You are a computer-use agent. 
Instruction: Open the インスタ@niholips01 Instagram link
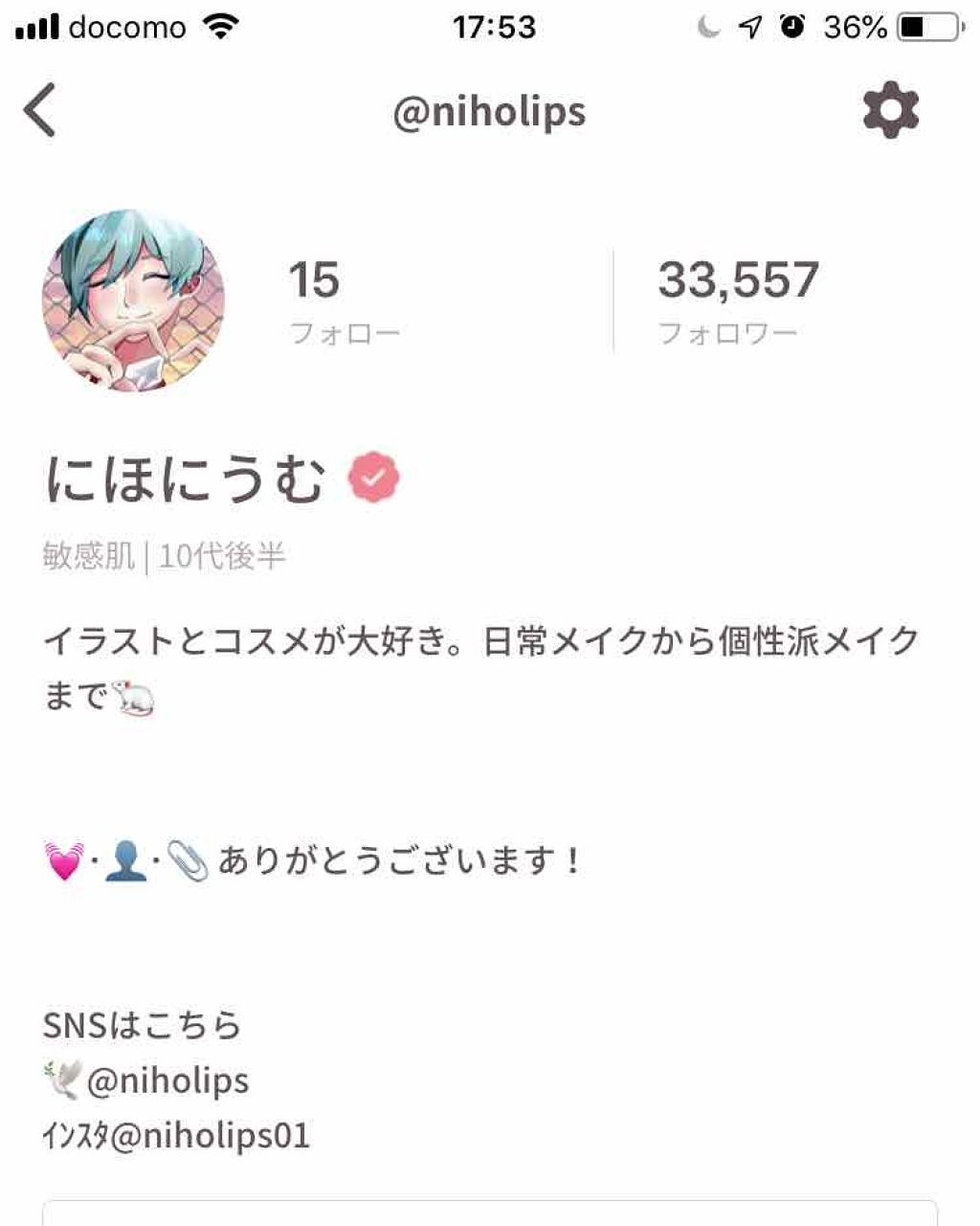point(177,1136)
